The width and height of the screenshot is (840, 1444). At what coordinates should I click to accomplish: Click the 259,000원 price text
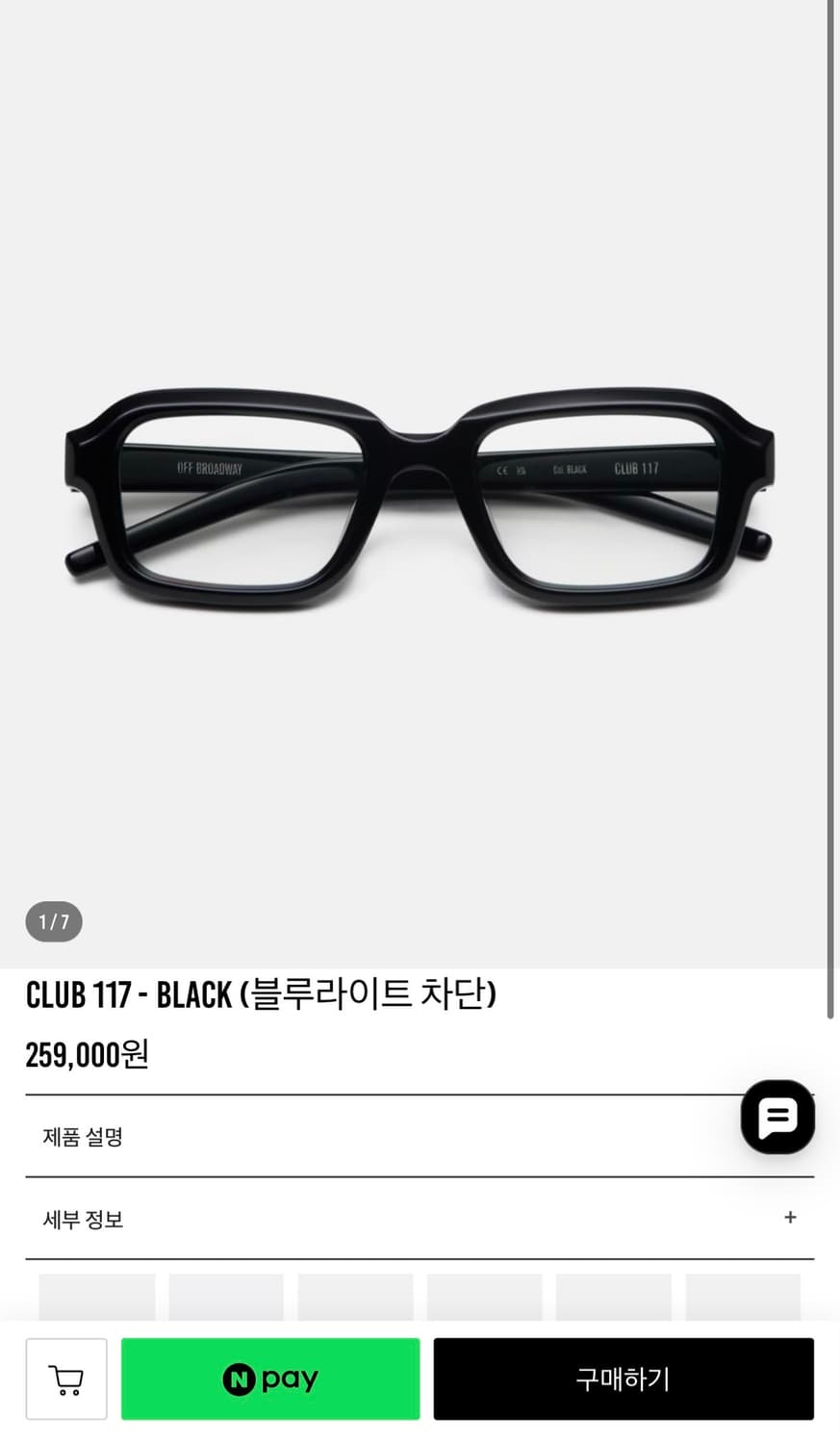[87, 1055]
